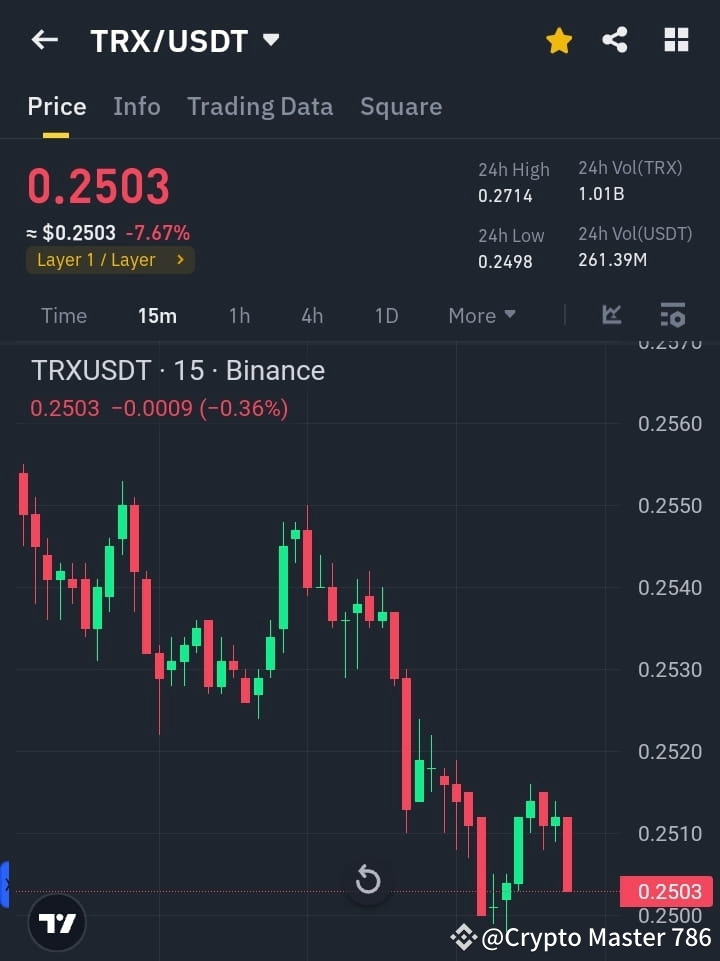Switch candle interval to 1D
The height and width of the screenshot is (961, 720).
(x=387, y=315)
